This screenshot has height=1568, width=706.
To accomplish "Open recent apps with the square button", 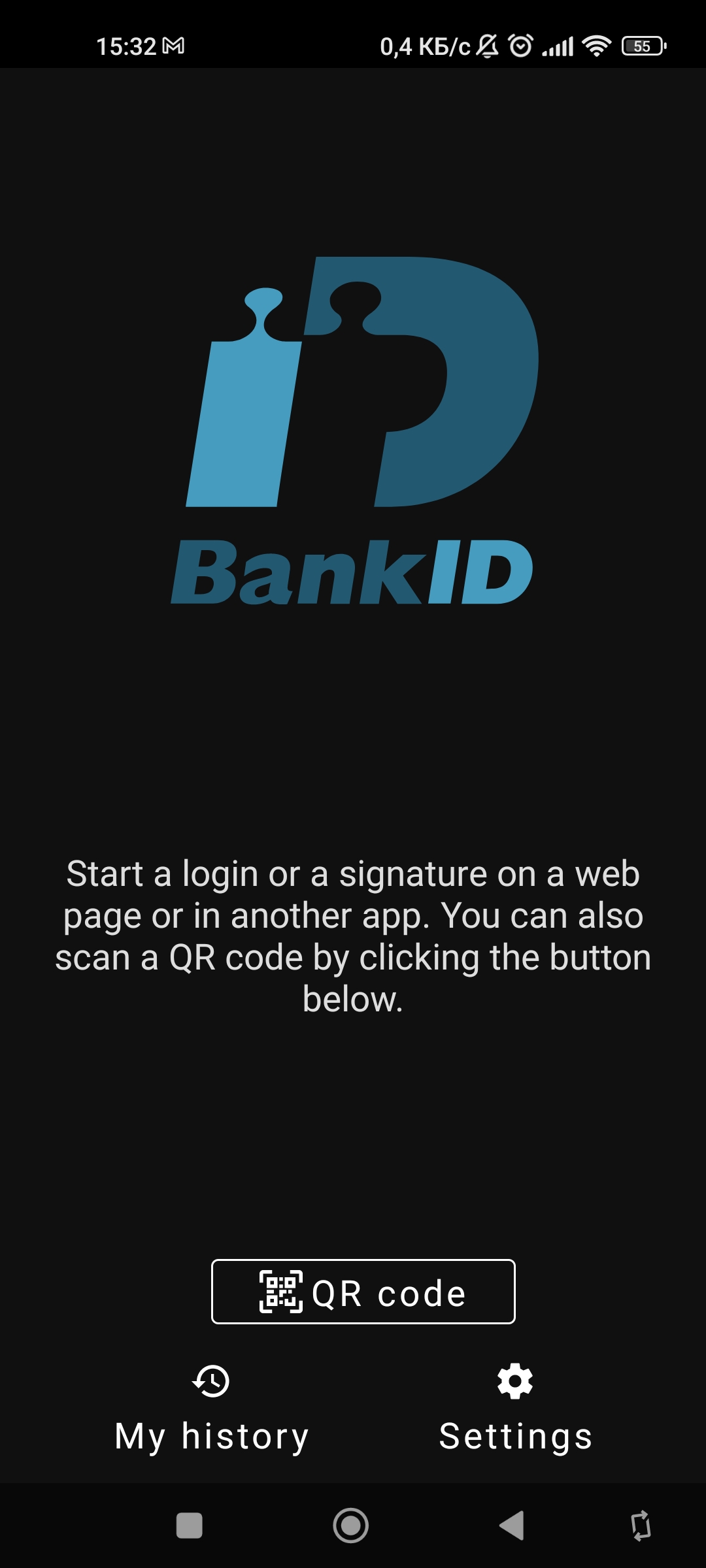I will [x=190, y=1526].
